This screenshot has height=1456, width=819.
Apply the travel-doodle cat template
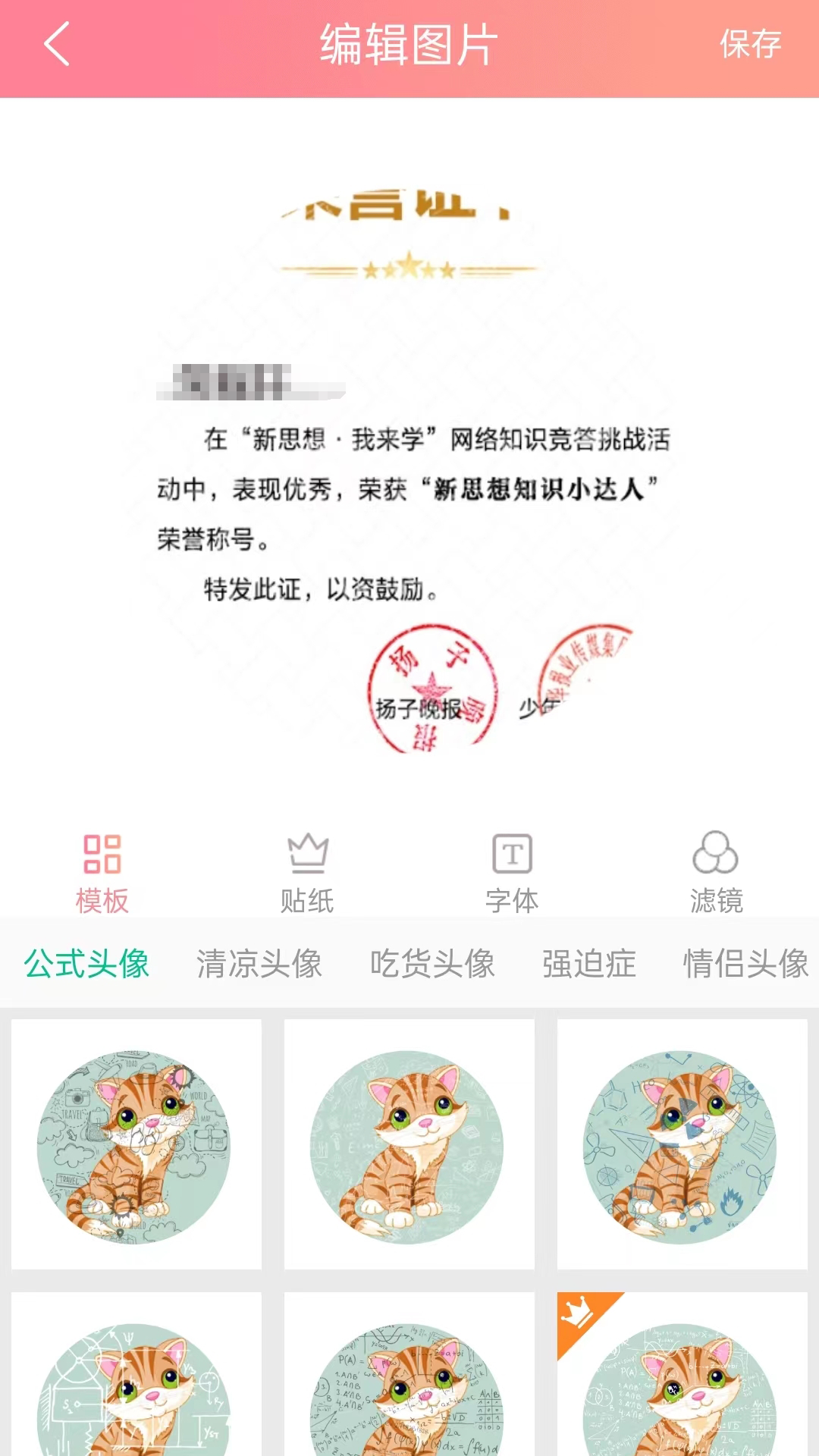pyautogui.click(x=136, y=1144)
